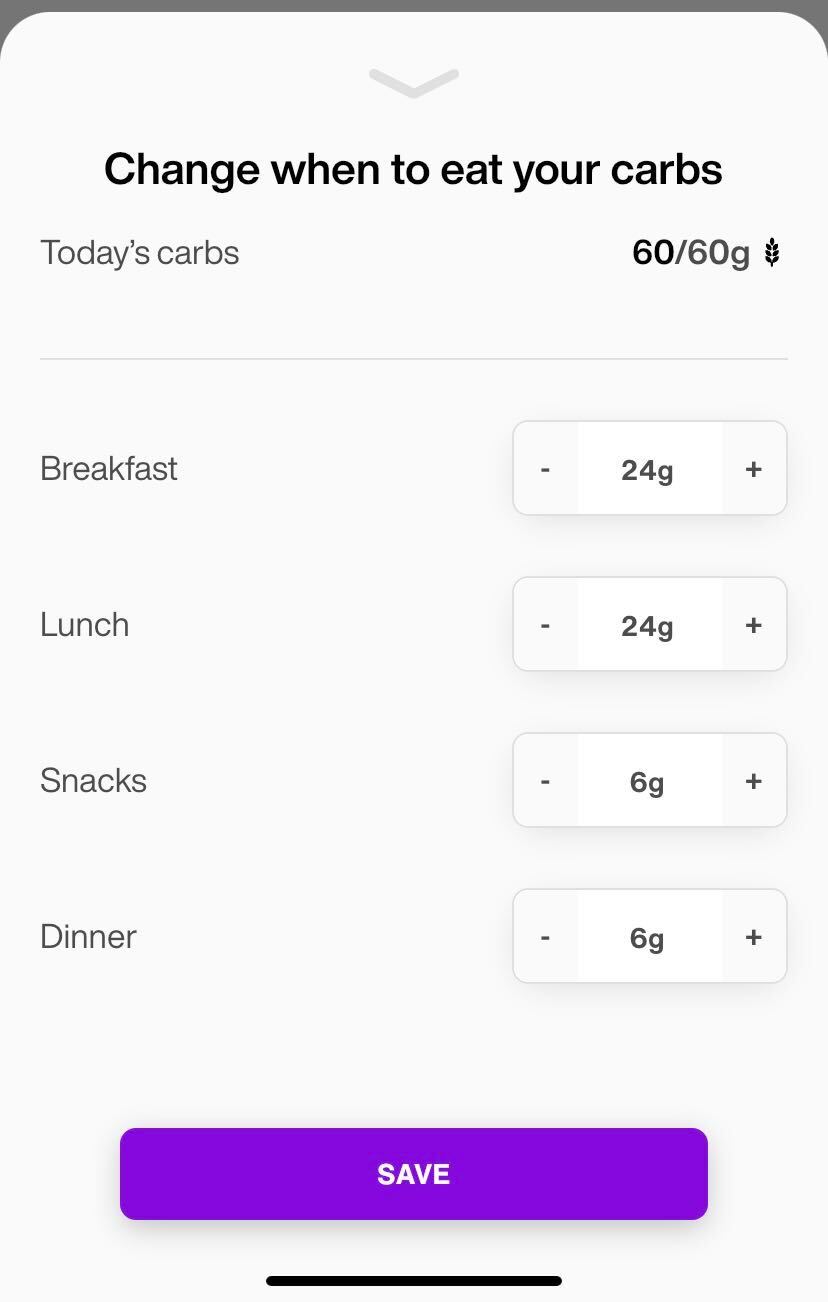Save the carb distribution changes
The image size is (828, 1302).
pyautogui.click(x=413, y=1173)
